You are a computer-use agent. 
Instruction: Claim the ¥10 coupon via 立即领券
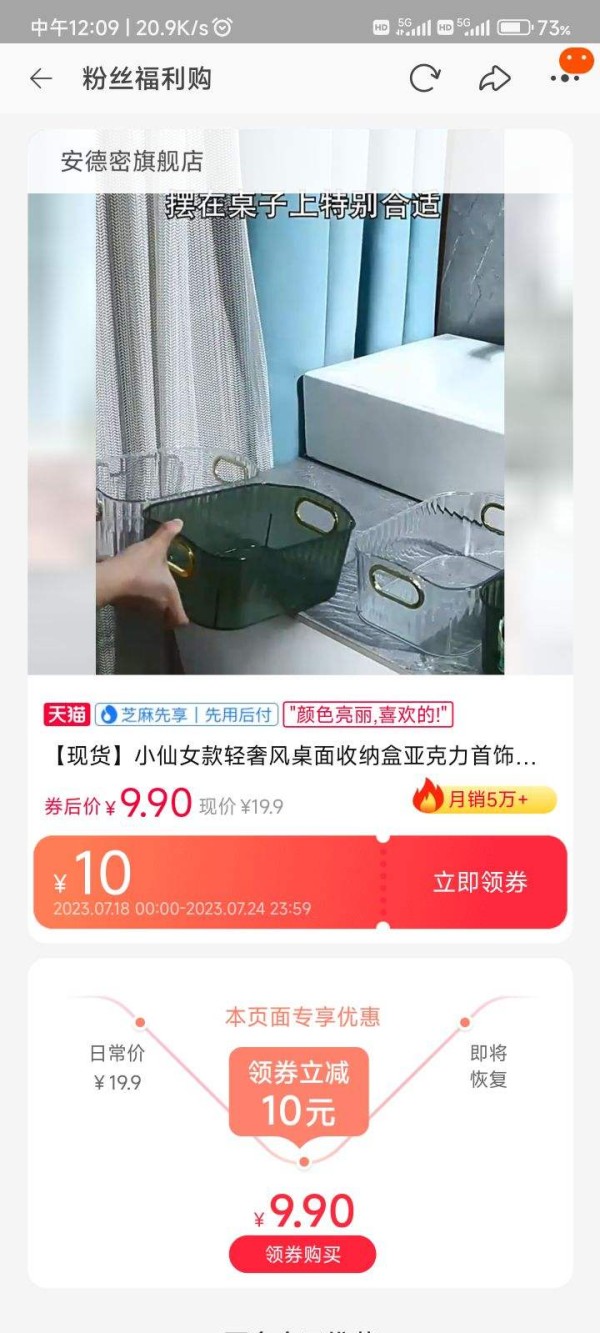click(x=479, y=882)
